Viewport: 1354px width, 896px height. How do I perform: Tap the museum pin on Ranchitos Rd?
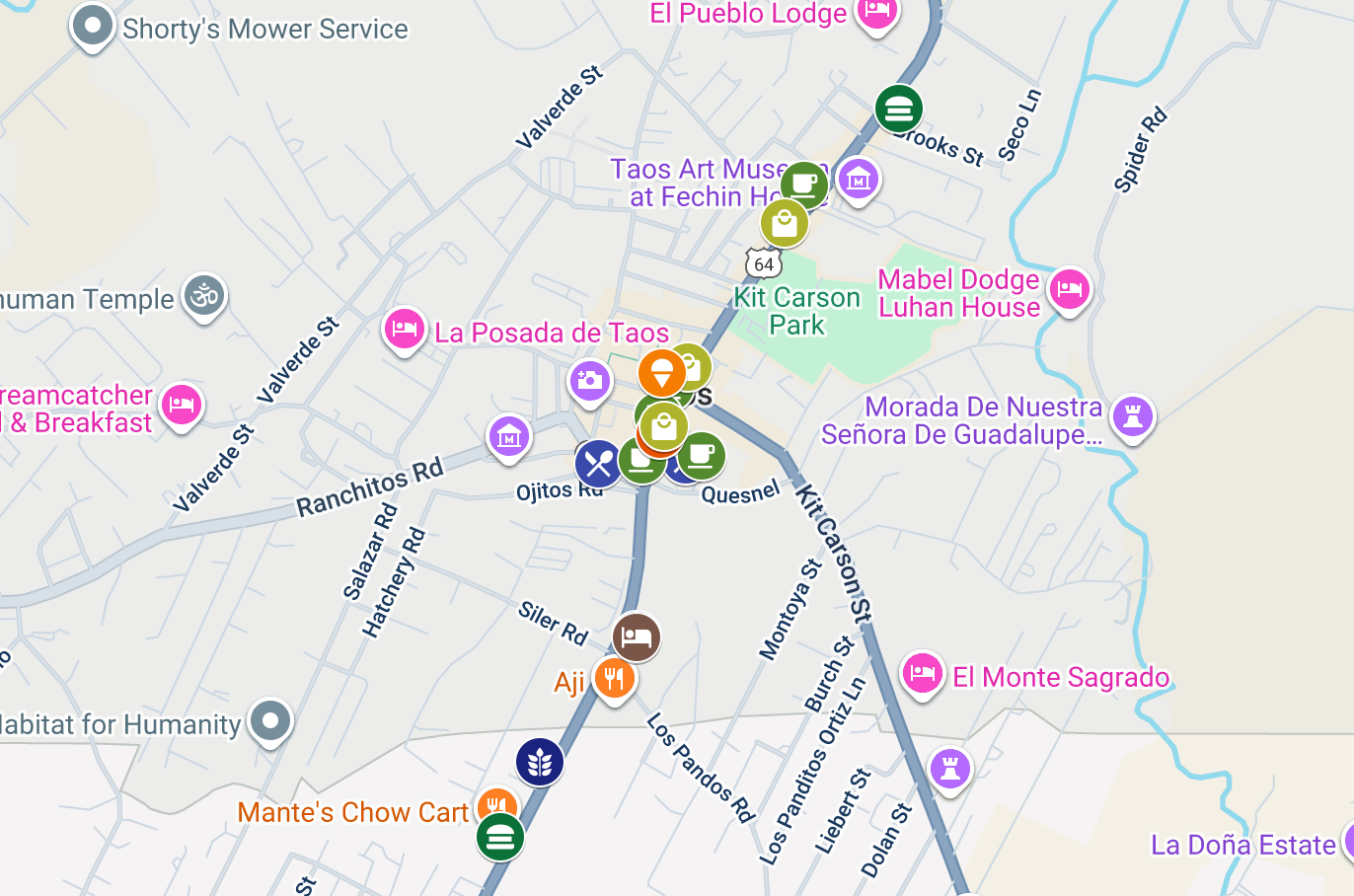point(508,435)
